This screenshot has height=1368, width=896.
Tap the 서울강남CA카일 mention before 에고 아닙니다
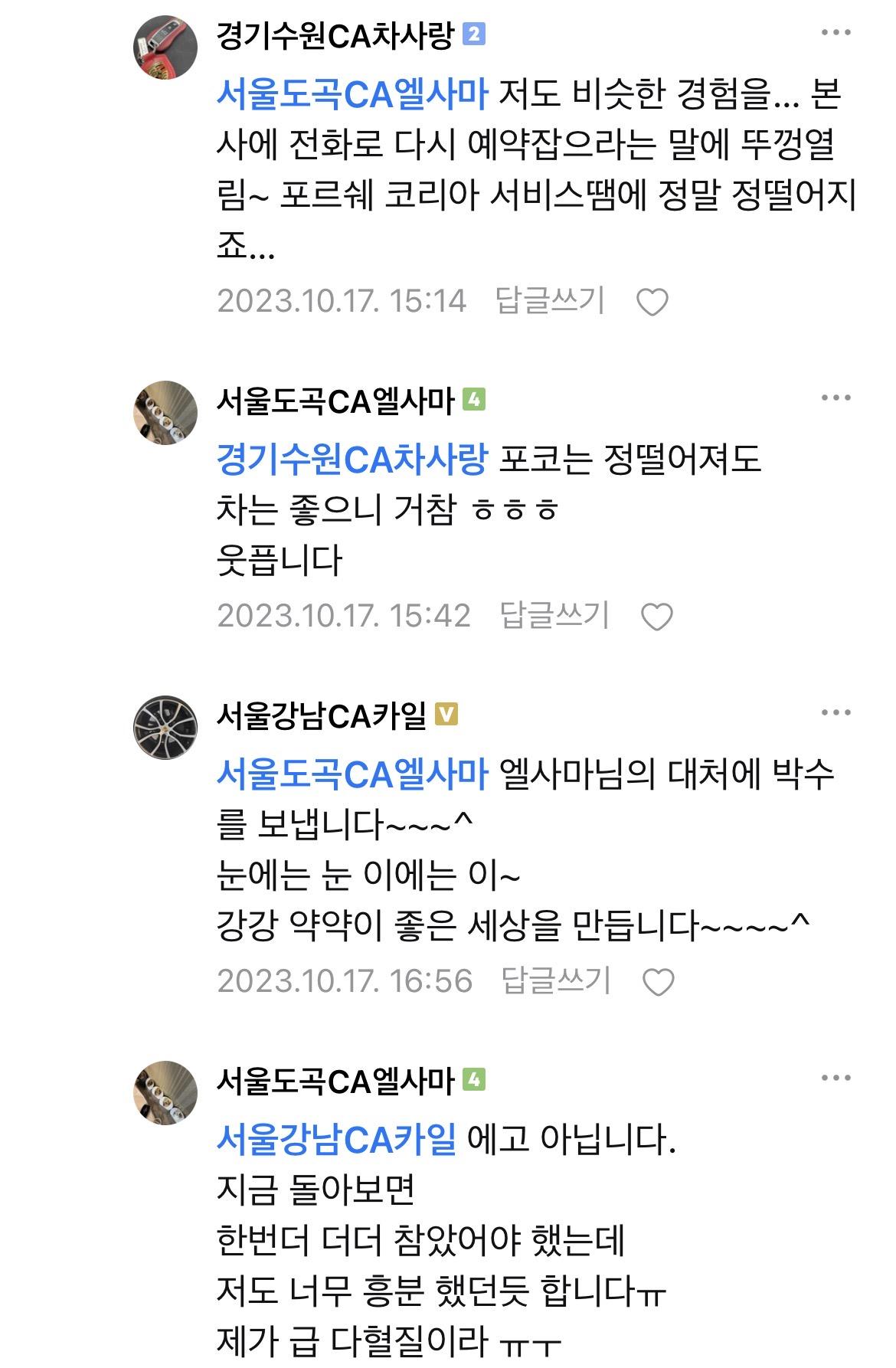[336, 1139]
